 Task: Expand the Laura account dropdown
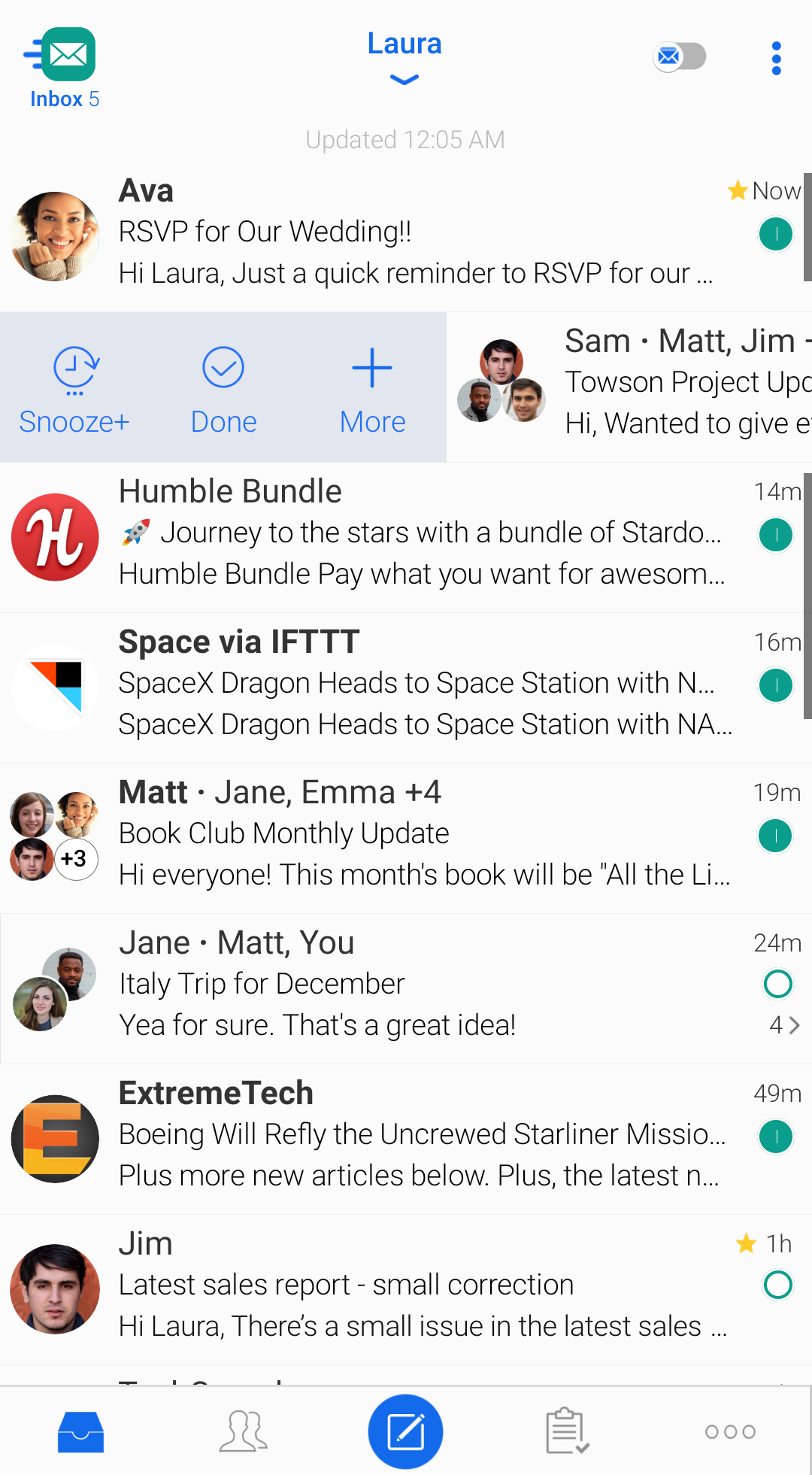pyautogui.click(x=404, y=57)
